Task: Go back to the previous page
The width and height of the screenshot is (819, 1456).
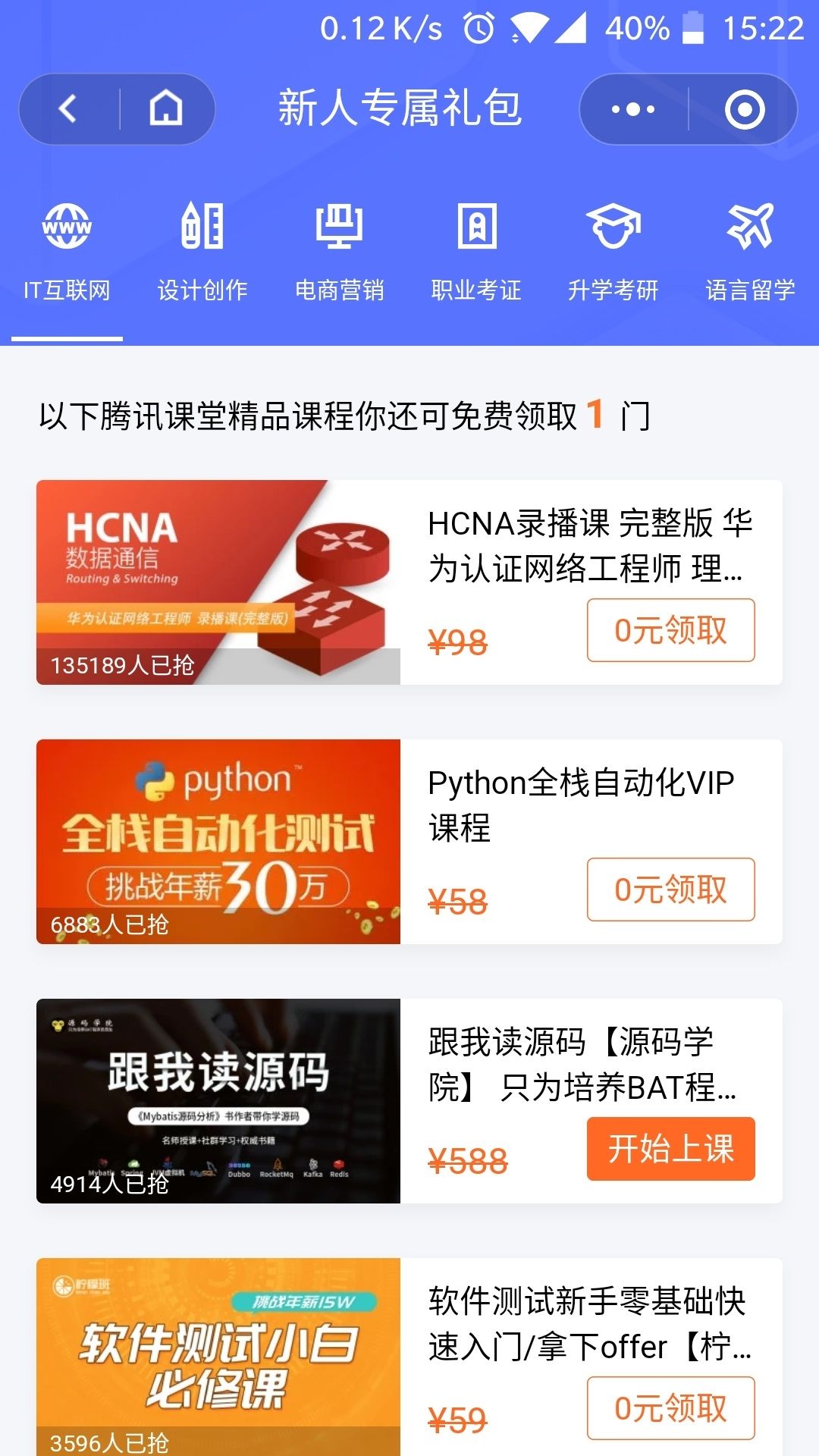Action: [x=68, y=109]
